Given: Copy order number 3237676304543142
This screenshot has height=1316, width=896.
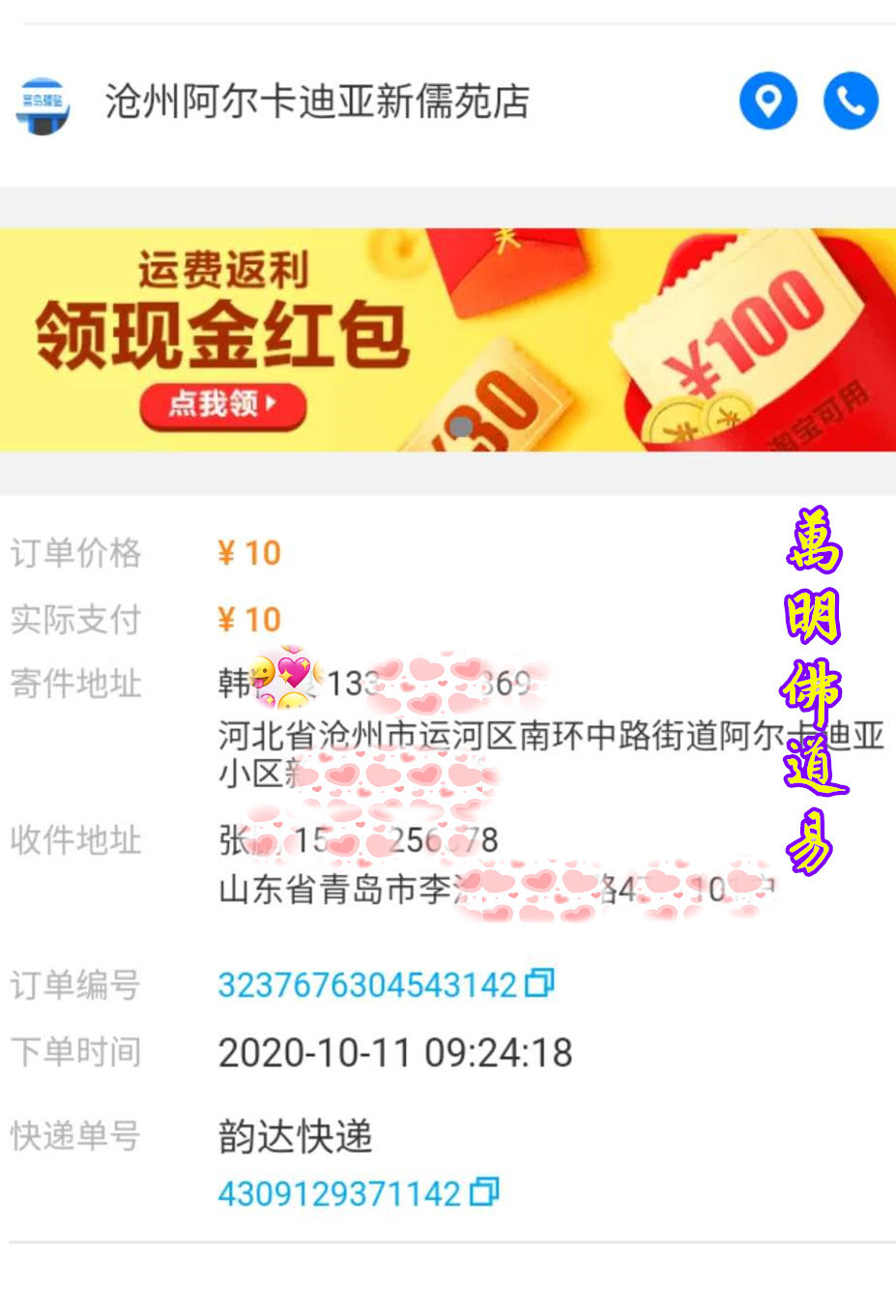Looking at the screenshot, I should click(539, 983).
